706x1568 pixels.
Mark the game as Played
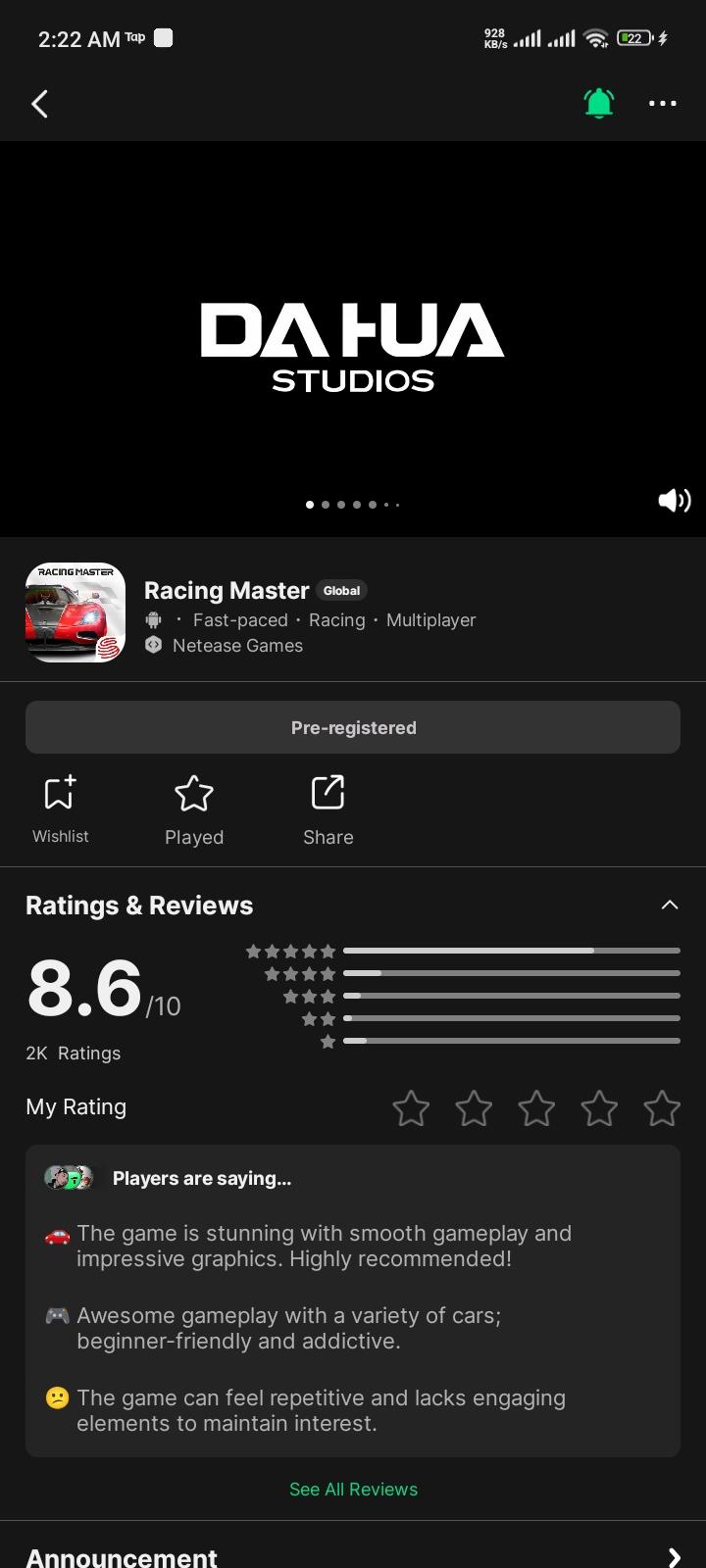pos(194,808)
